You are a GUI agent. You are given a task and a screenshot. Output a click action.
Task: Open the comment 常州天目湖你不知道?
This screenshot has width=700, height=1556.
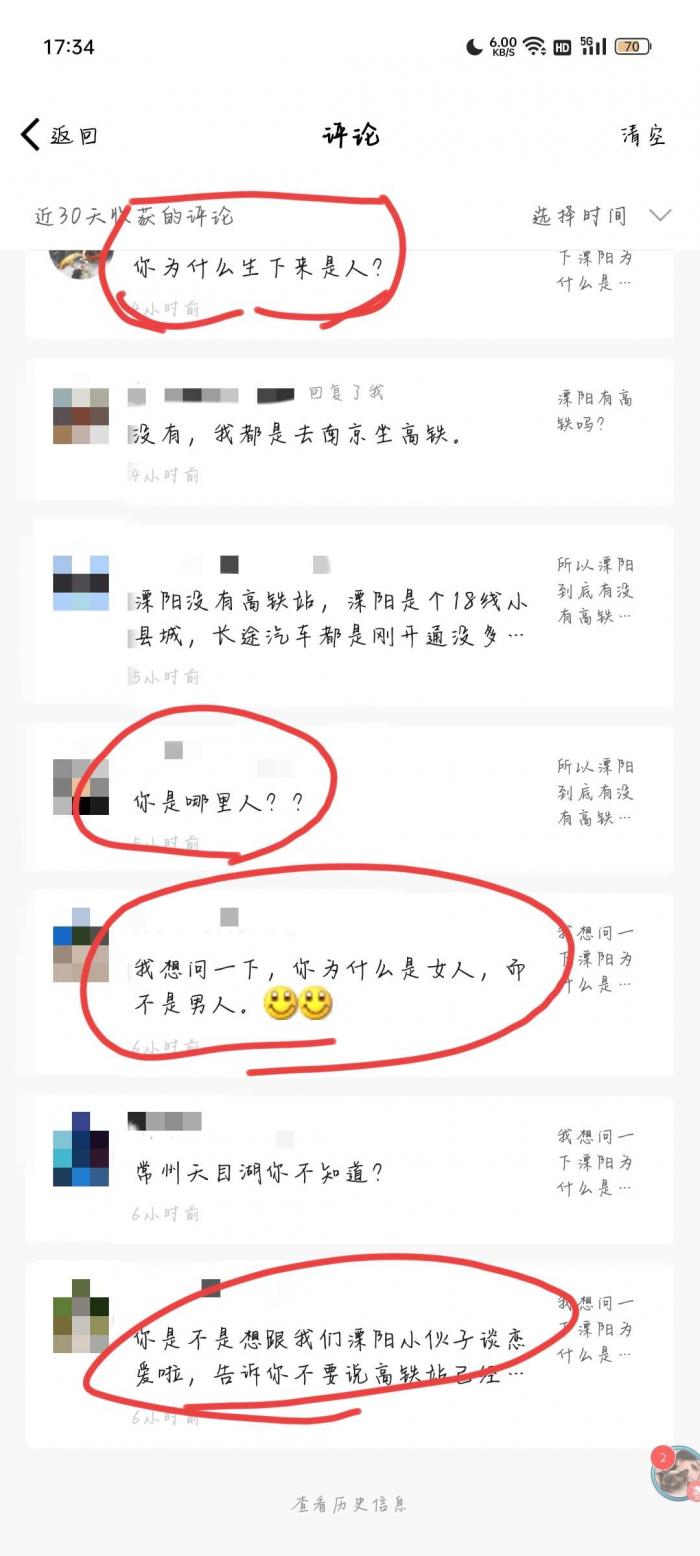pyautogui.click(x=260, y=1173)
